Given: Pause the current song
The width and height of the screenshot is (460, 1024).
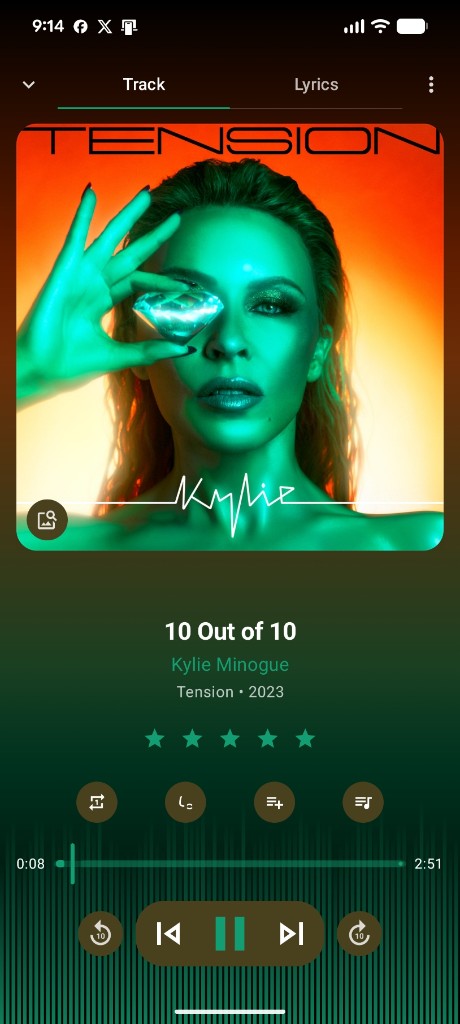Looking at the screenshot, I should coord(230,934).
